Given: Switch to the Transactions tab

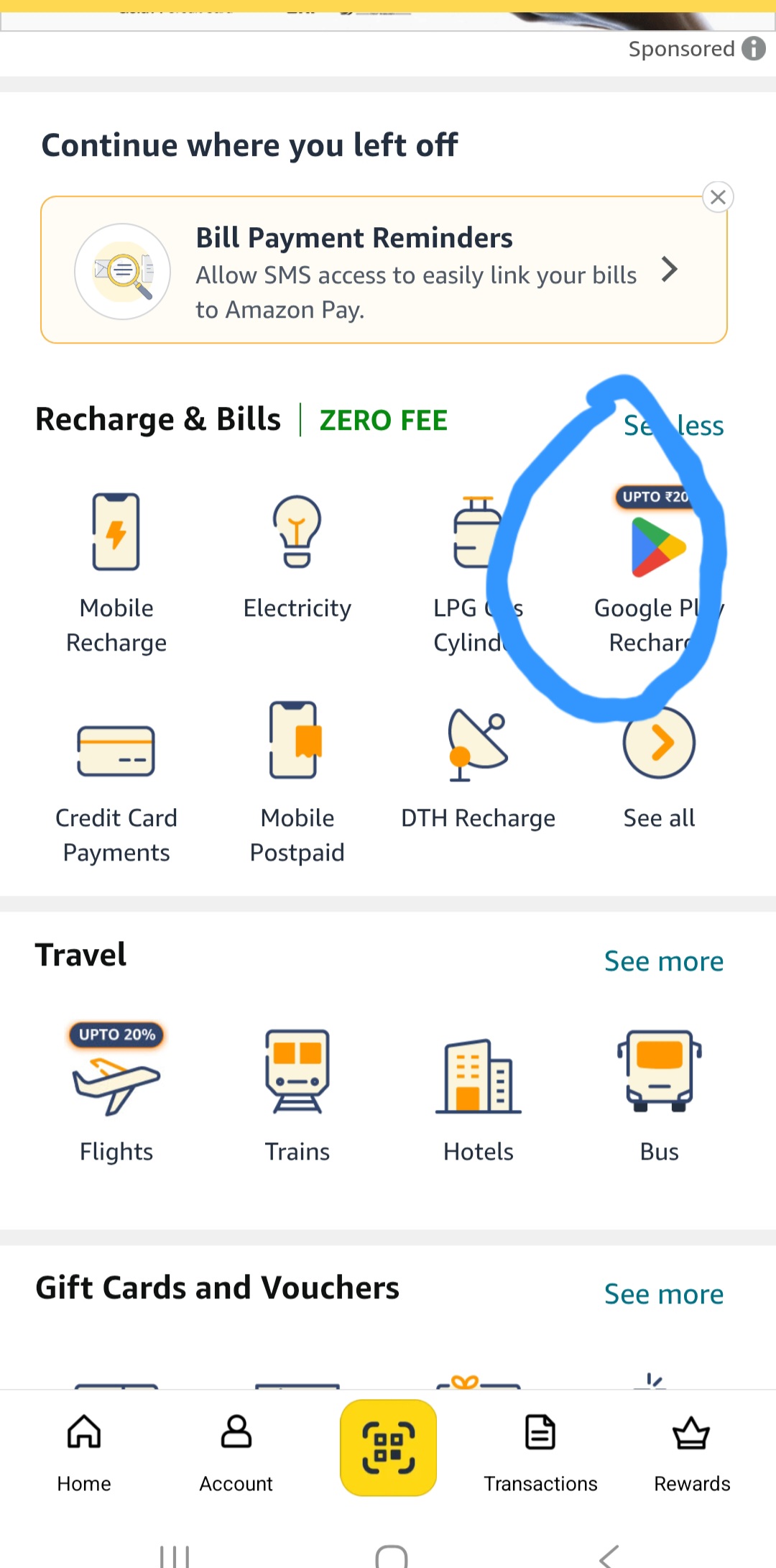Looking at the screenshot, I should click(x=540, y=1452).
